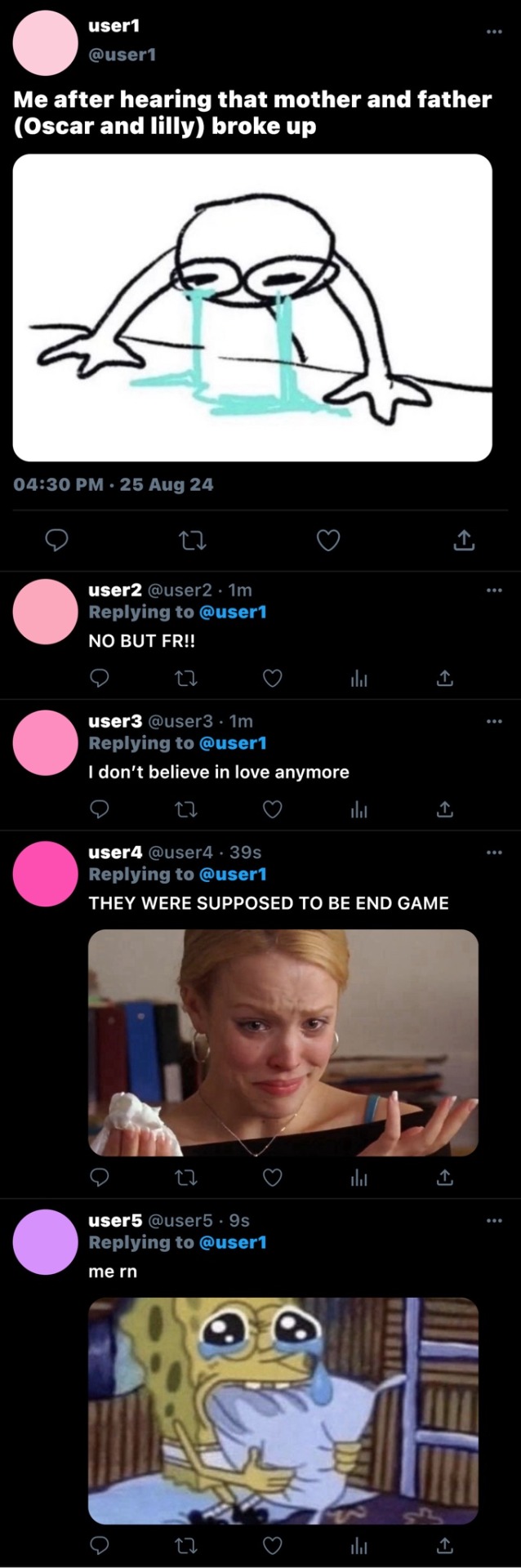Open the crying woman image in user4's reply
521x1568 pixels.
[x=283, y=1043]
